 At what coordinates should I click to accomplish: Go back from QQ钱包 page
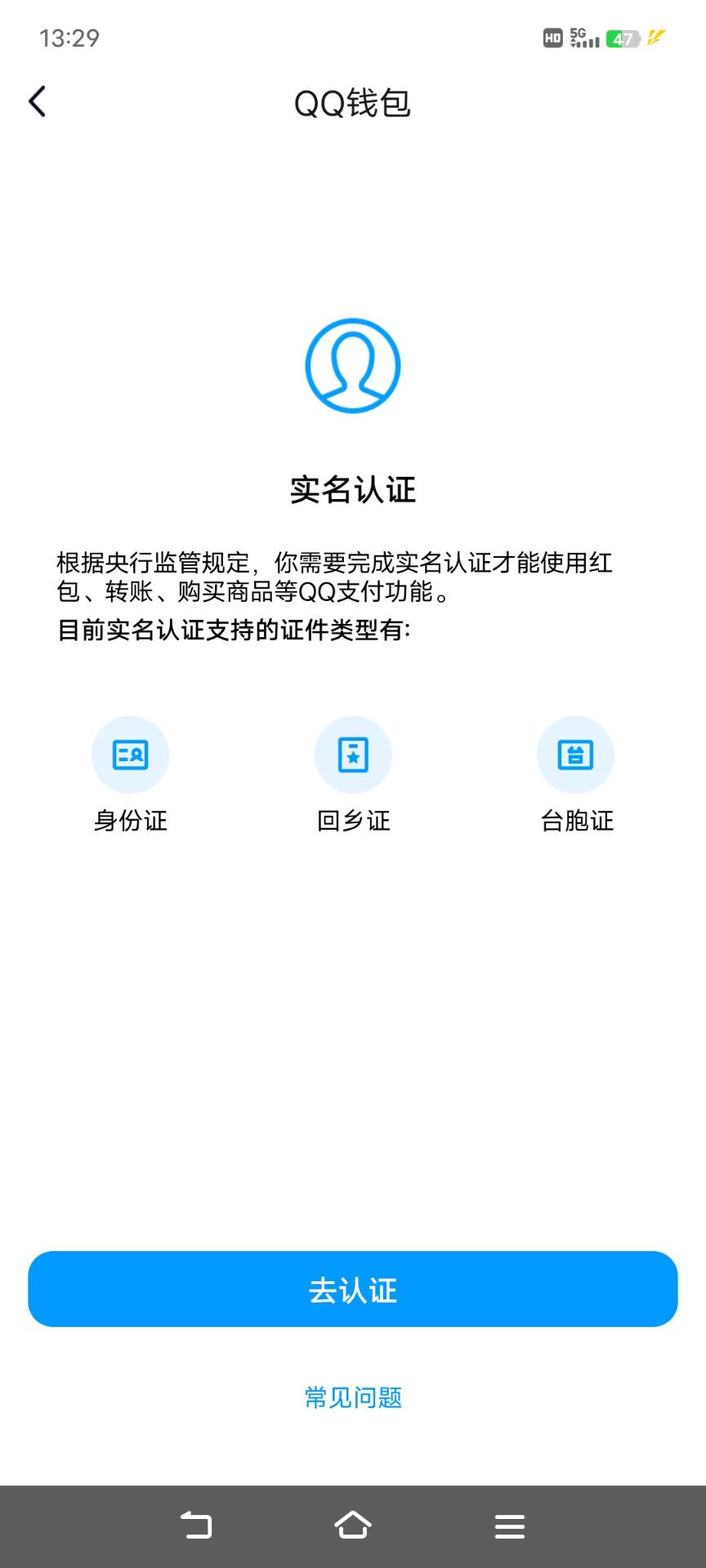pyautogui.click(x=38, y=102)
